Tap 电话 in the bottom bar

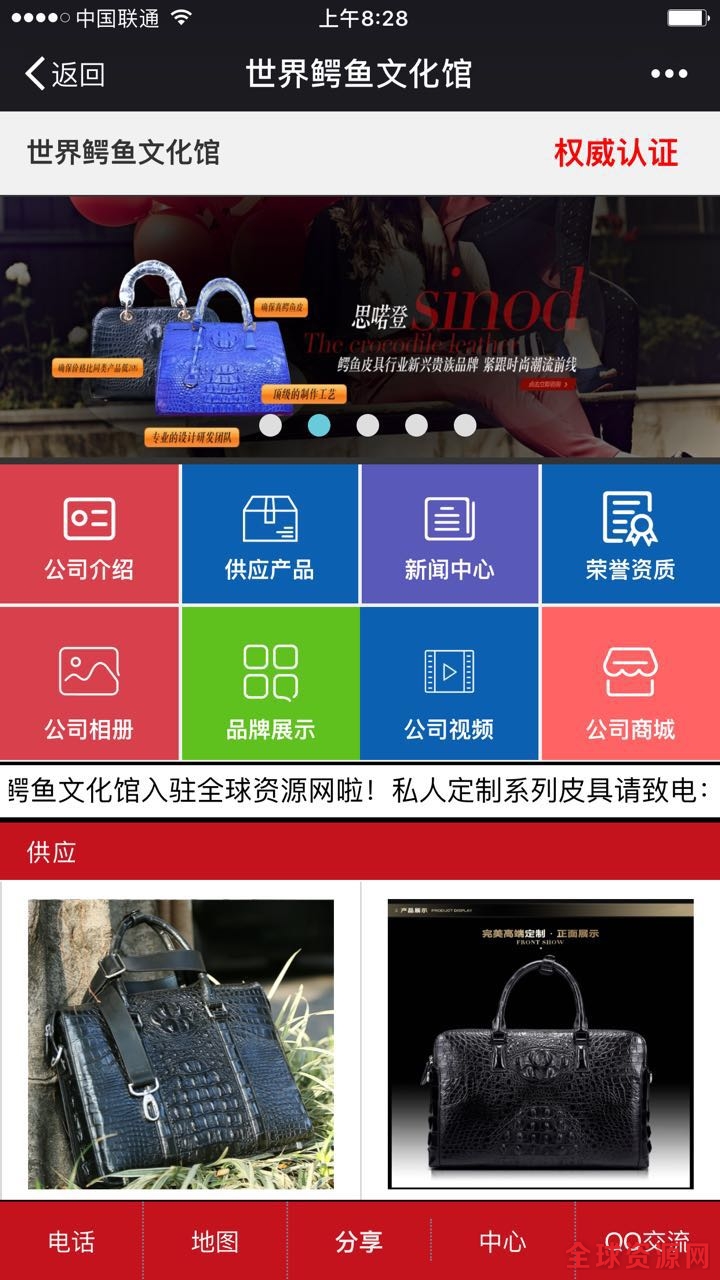coord(71,1242)
